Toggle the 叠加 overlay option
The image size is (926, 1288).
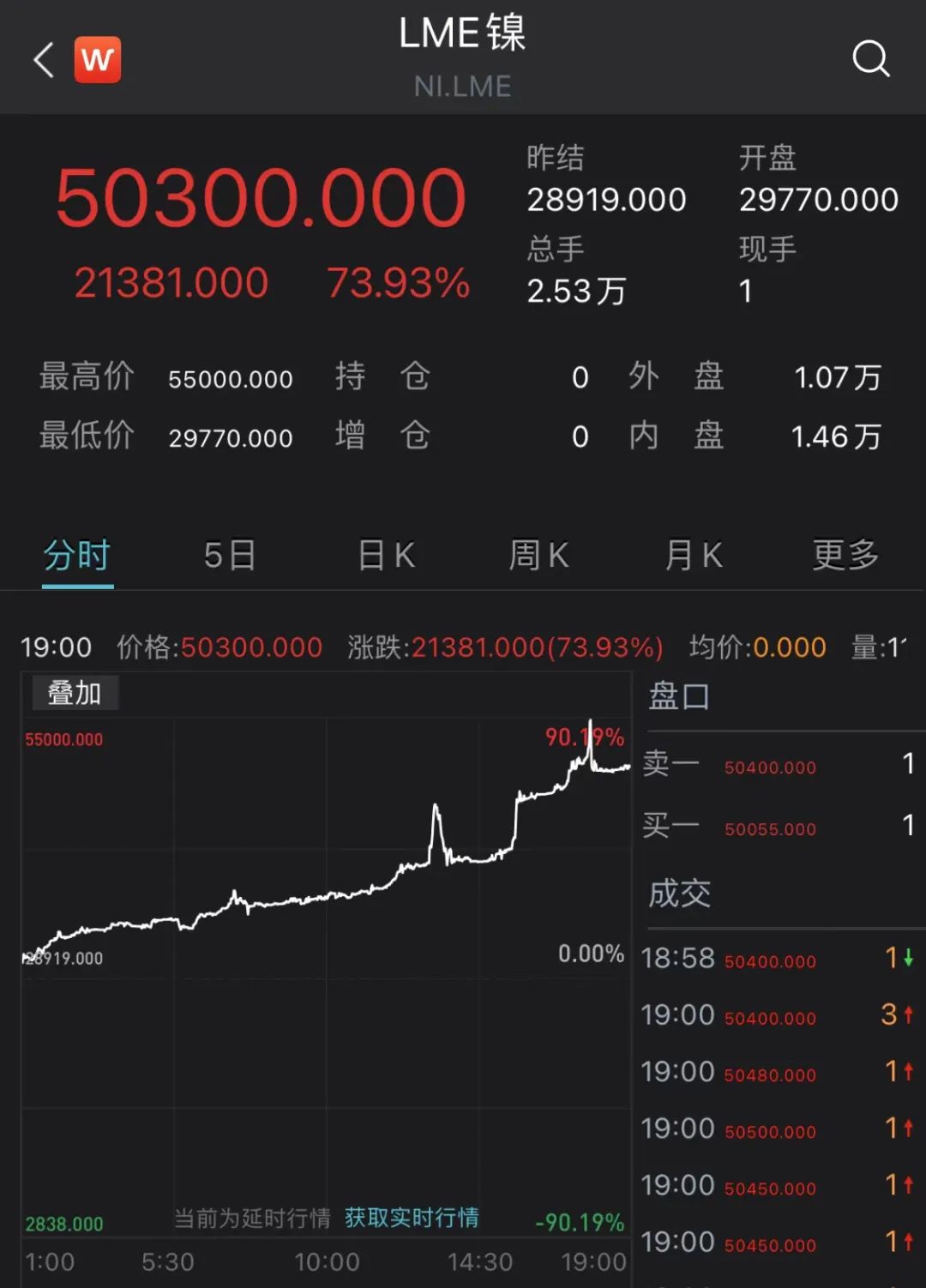click(72, 693)
